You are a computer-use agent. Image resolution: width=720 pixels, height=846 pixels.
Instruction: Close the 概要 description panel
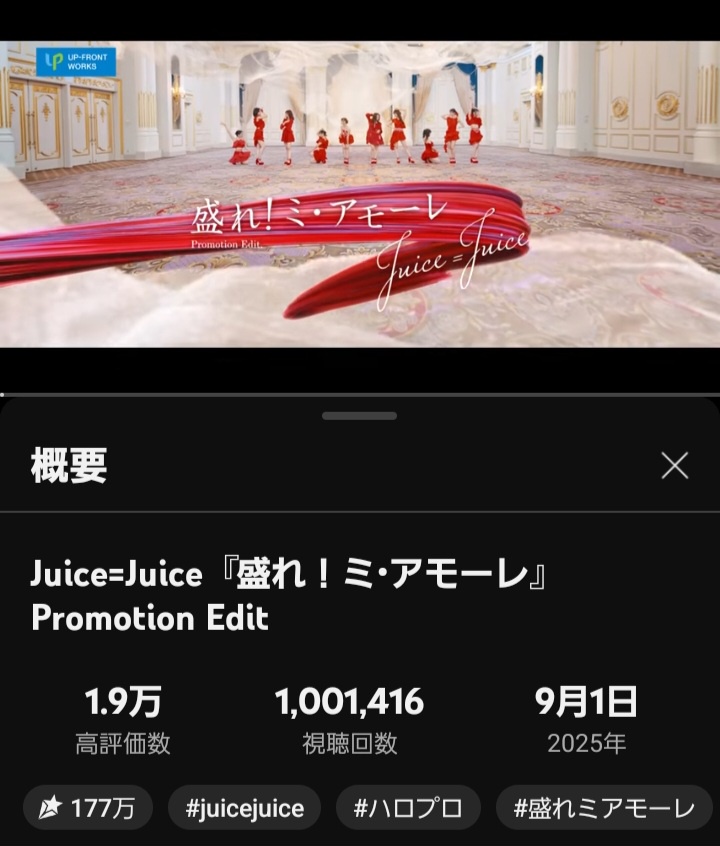click(675, 465)
